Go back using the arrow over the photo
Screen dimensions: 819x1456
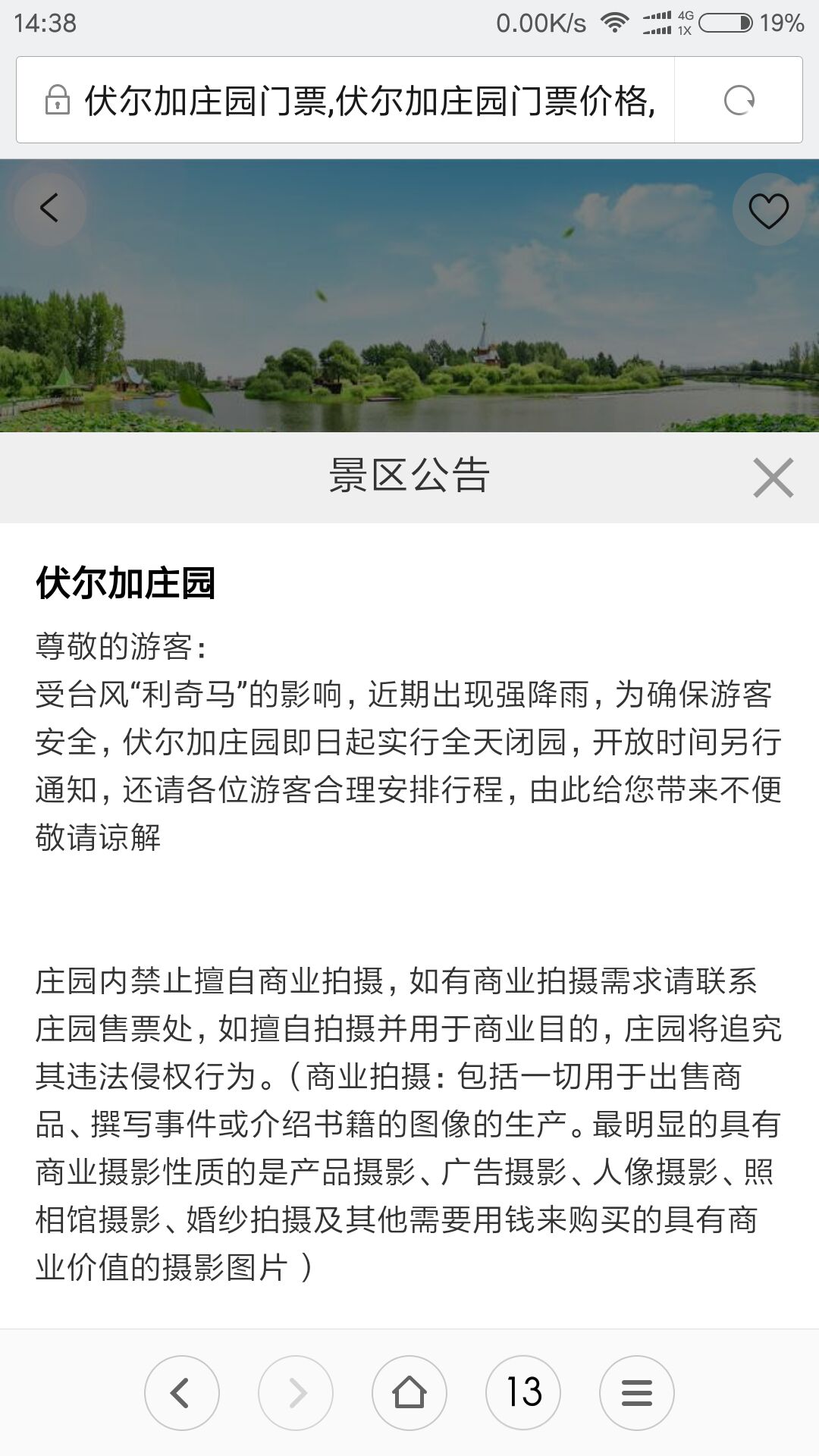click(x=50, y=209)
